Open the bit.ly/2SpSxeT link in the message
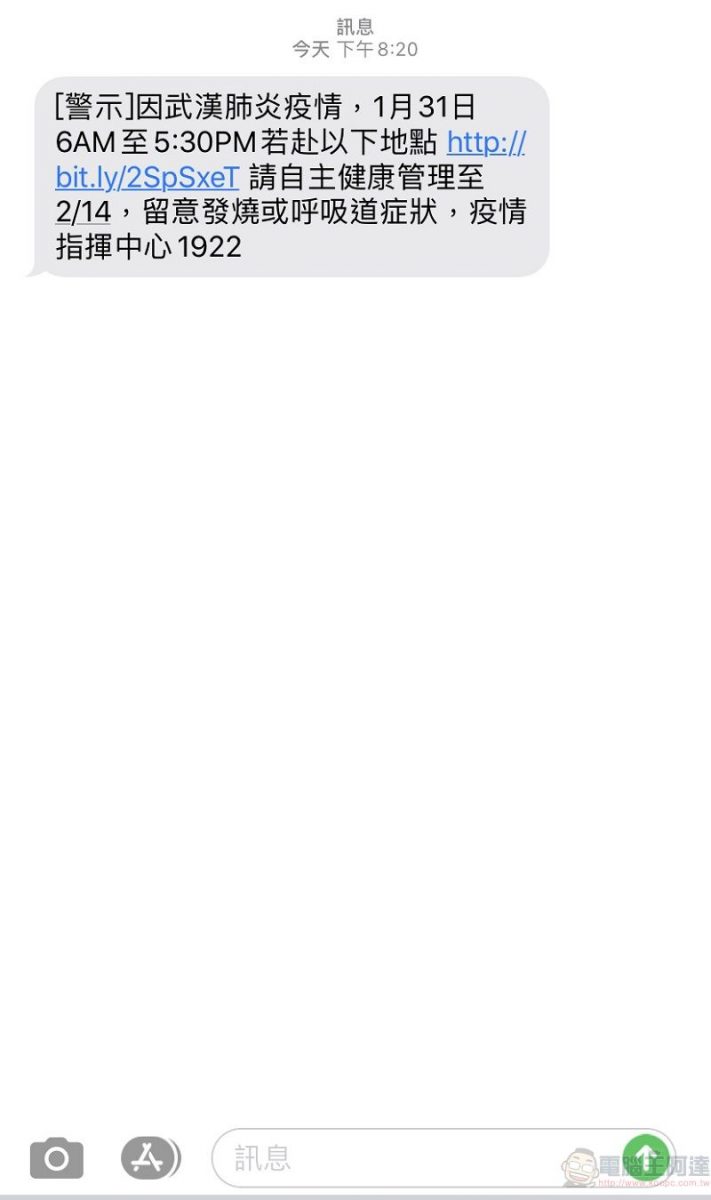The image size is (711, 1200). pos(147,178)
